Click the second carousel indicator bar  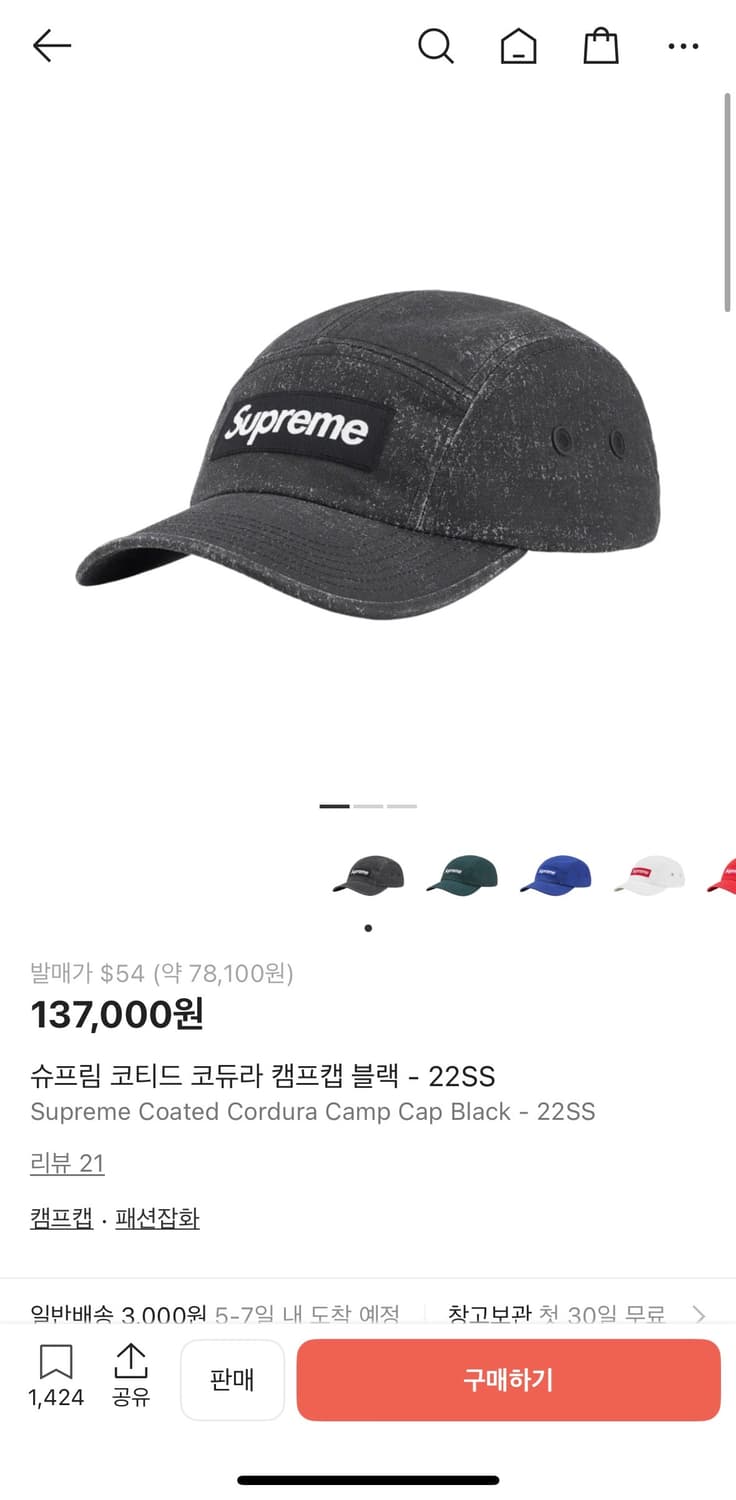coord(368,805)
